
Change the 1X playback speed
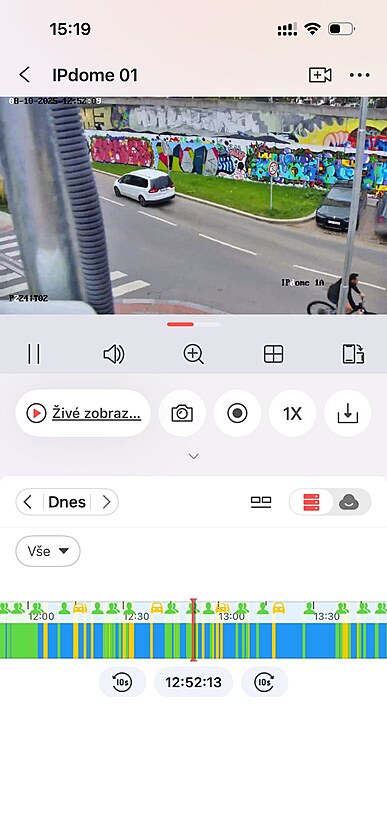(293, 413)
